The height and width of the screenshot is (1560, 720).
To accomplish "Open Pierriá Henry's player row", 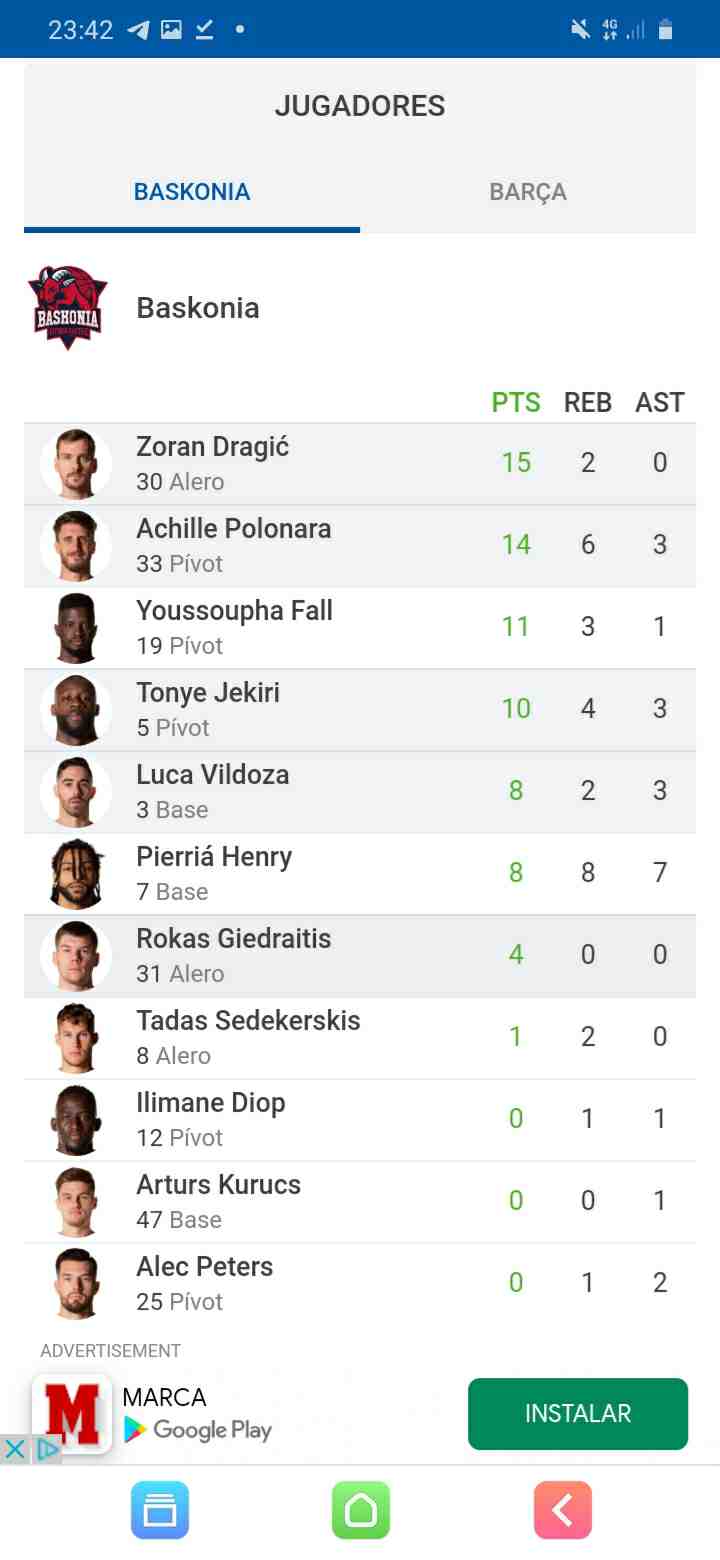I will click(360, 874).
